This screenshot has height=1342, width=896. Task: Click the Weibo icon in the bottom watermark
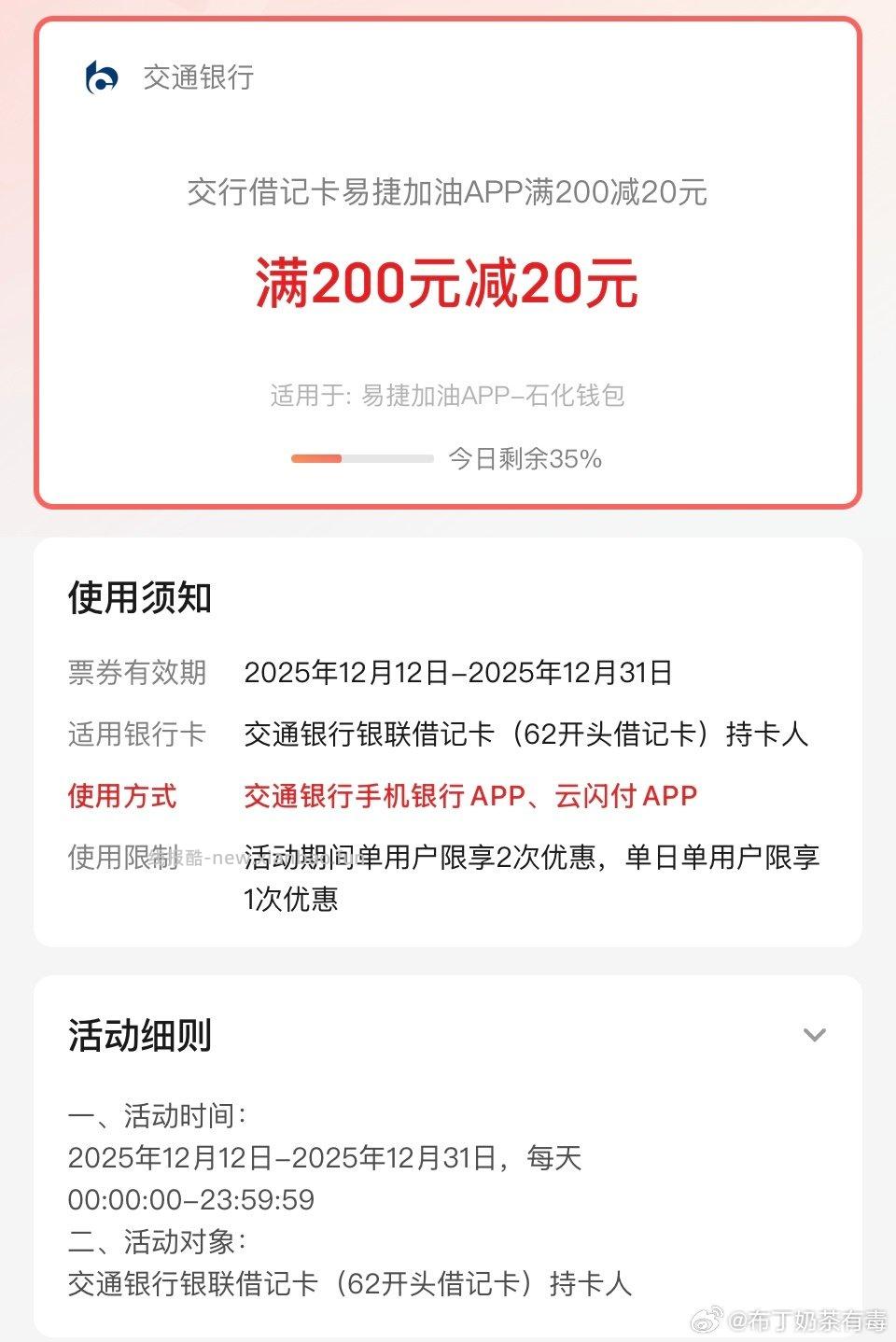(707, 1321)
